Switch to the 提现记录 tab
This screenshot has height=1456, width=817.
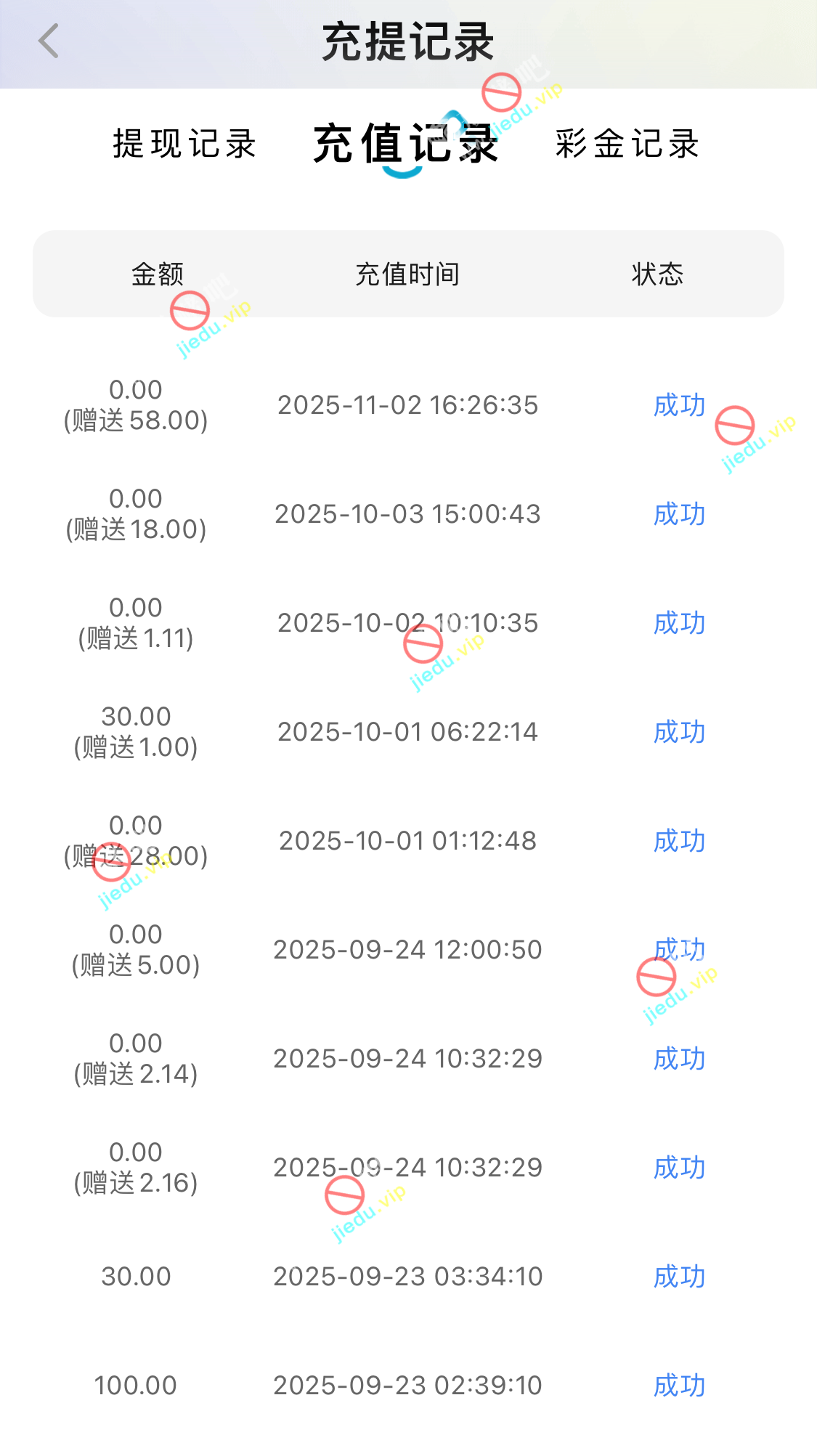pos(184,144)
